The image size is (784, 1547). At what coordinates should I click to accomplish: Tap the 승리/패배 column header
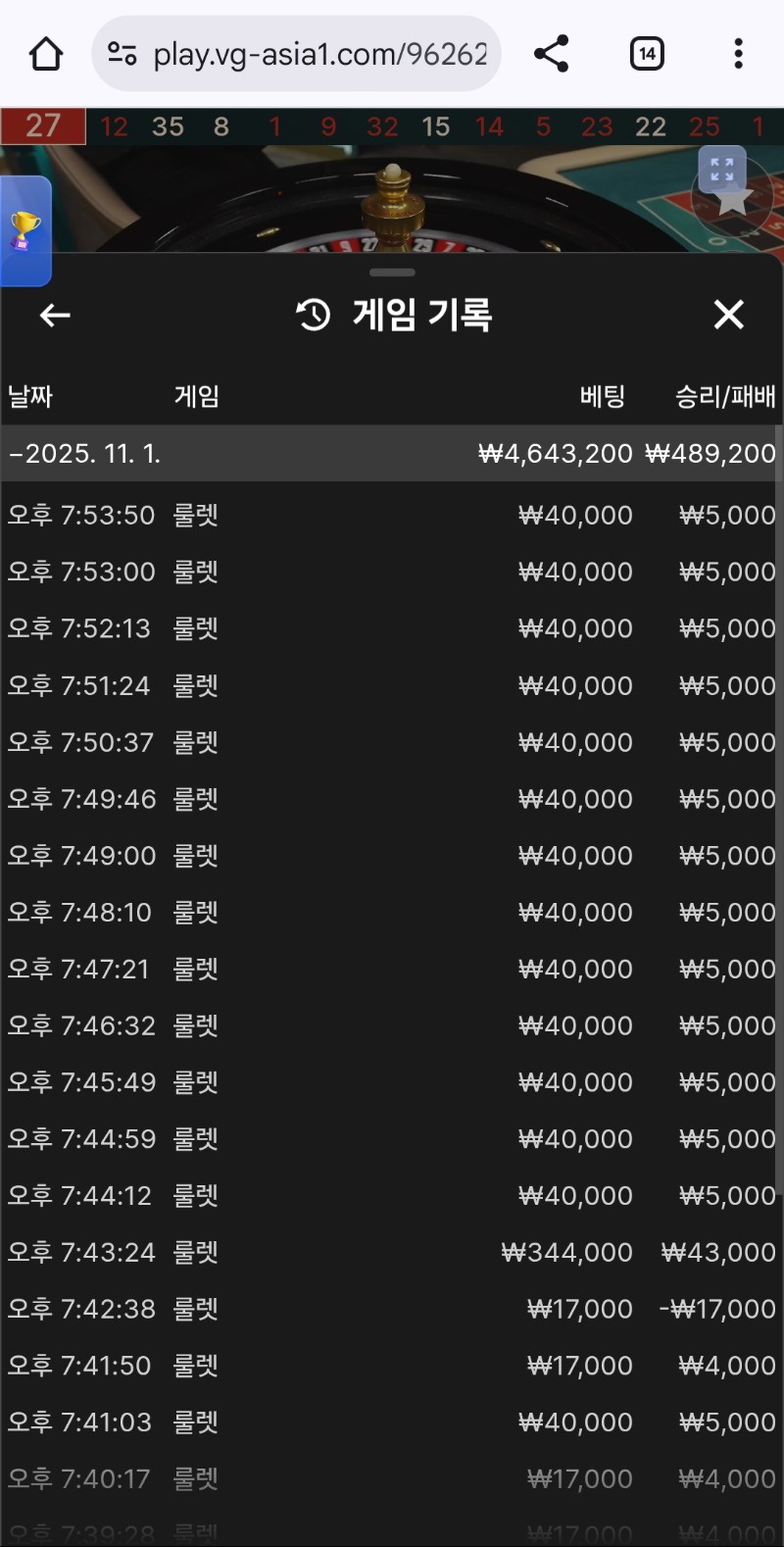[x=723, y=396]
